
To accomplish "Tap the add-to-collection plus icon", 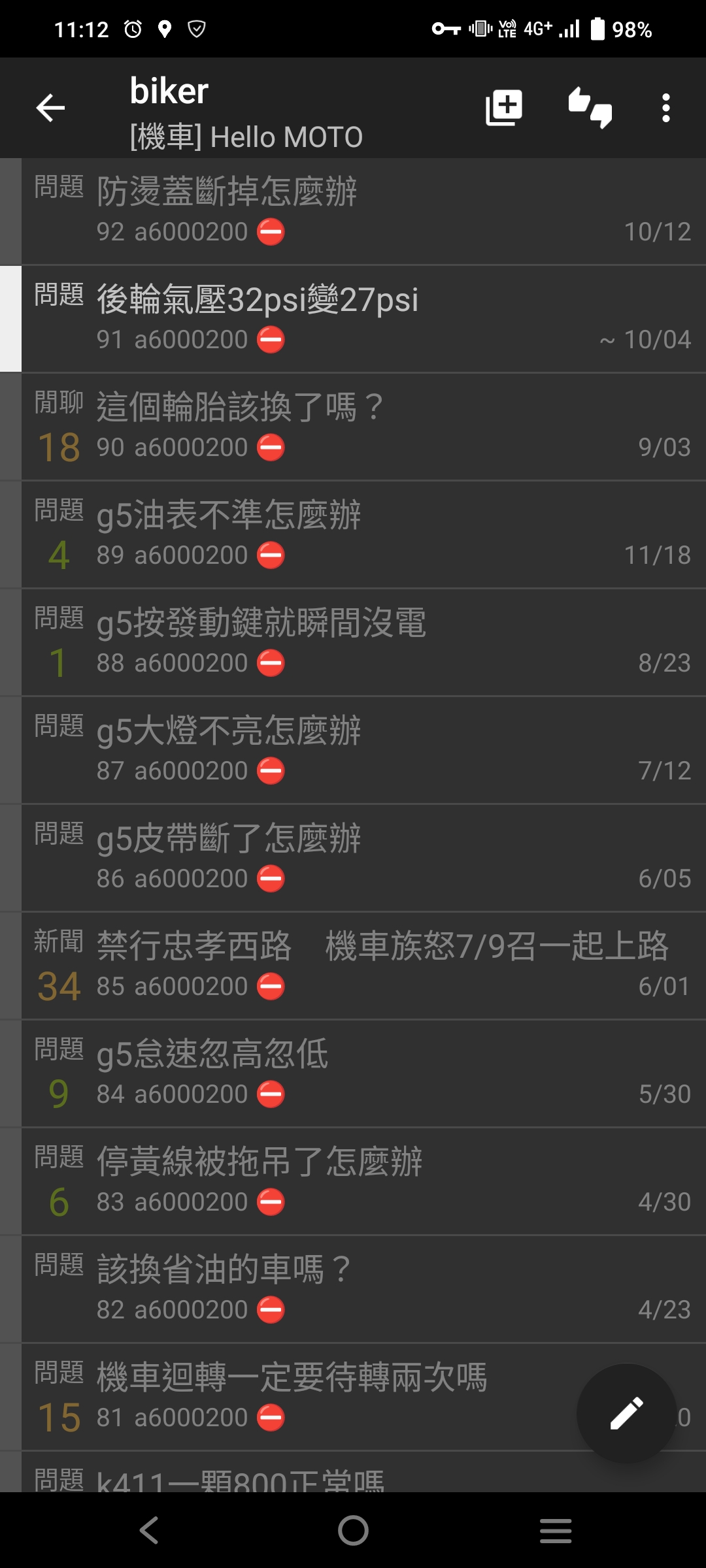I will click(x=504, y=108).
